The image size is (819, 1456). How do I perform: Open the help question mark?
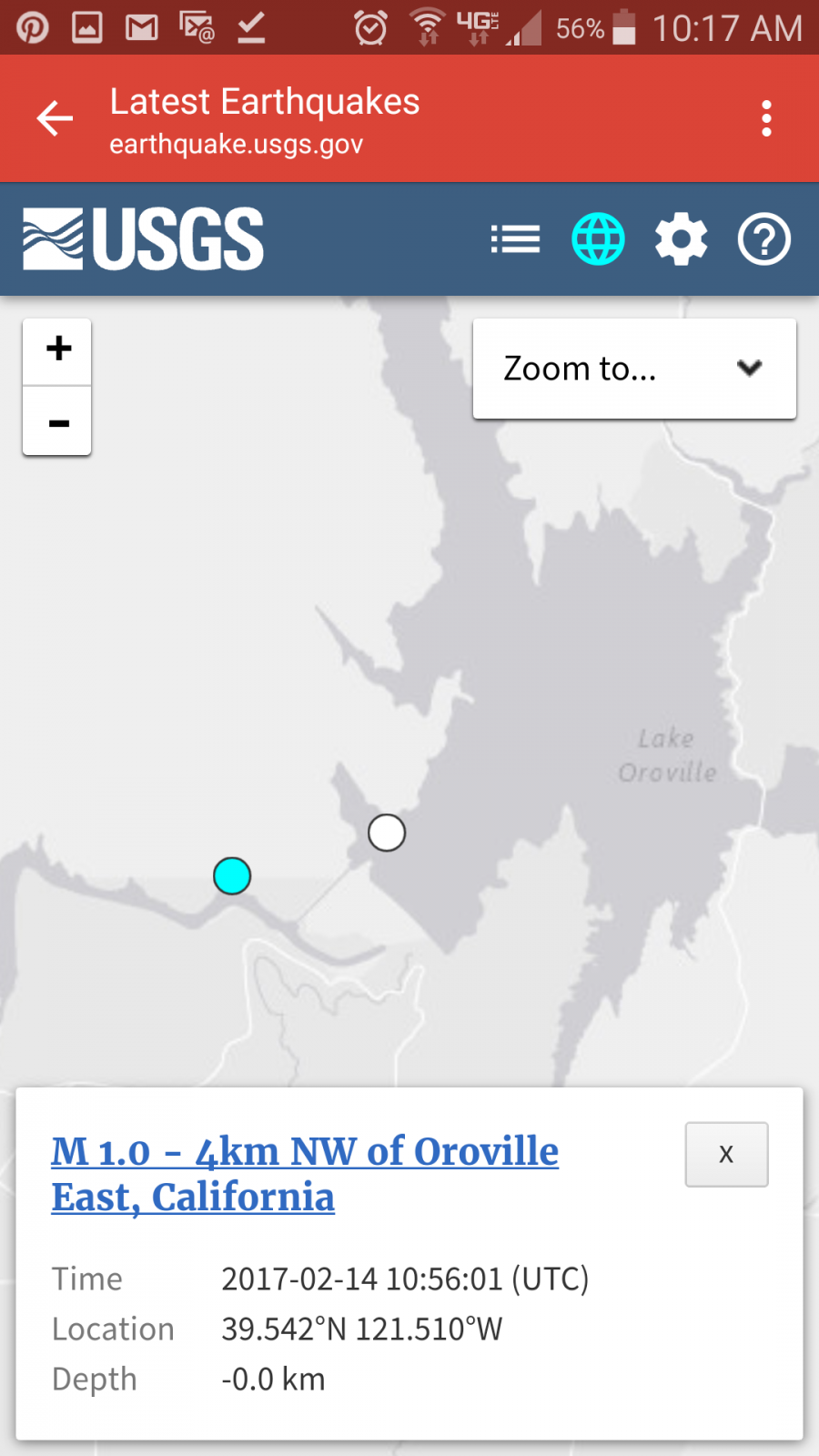(x=763, y=239)
